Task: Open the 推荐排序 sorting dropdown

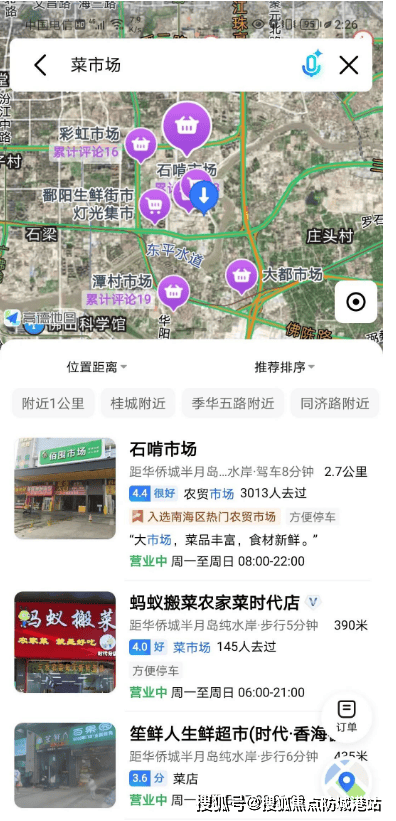Action: click(x=284, y=367)
